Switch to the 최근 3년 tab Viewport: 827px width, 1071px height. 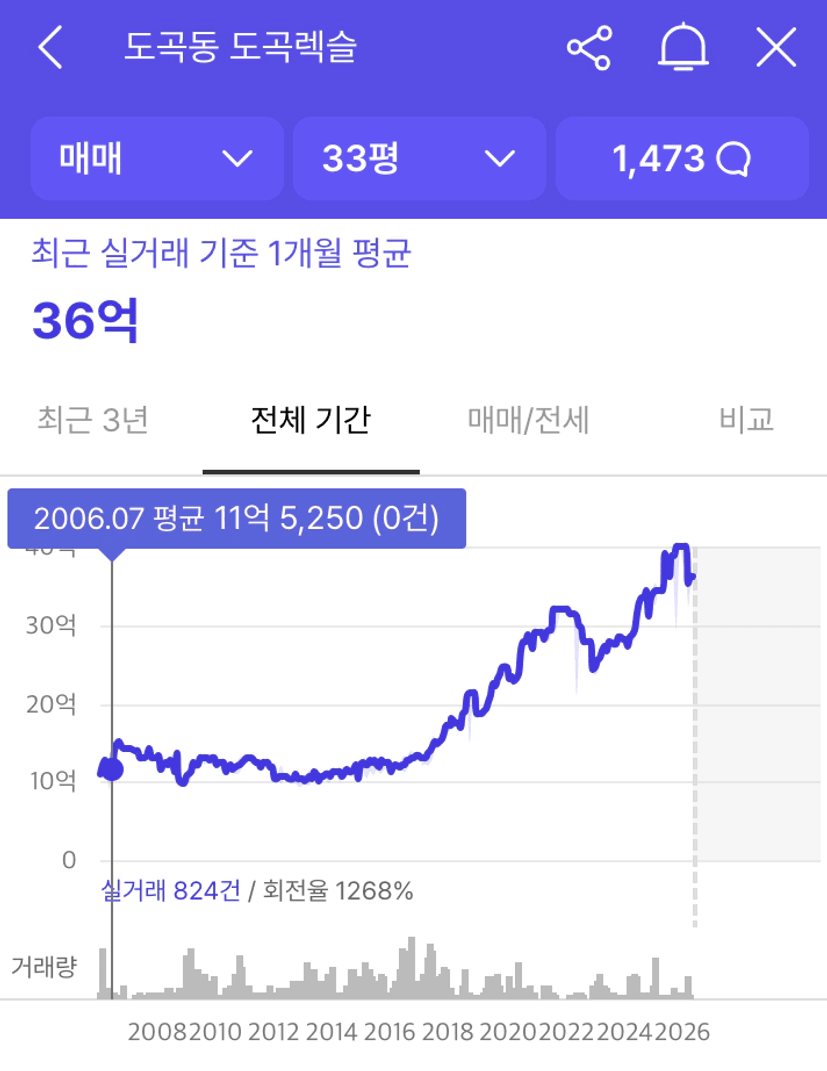point(93,419)
